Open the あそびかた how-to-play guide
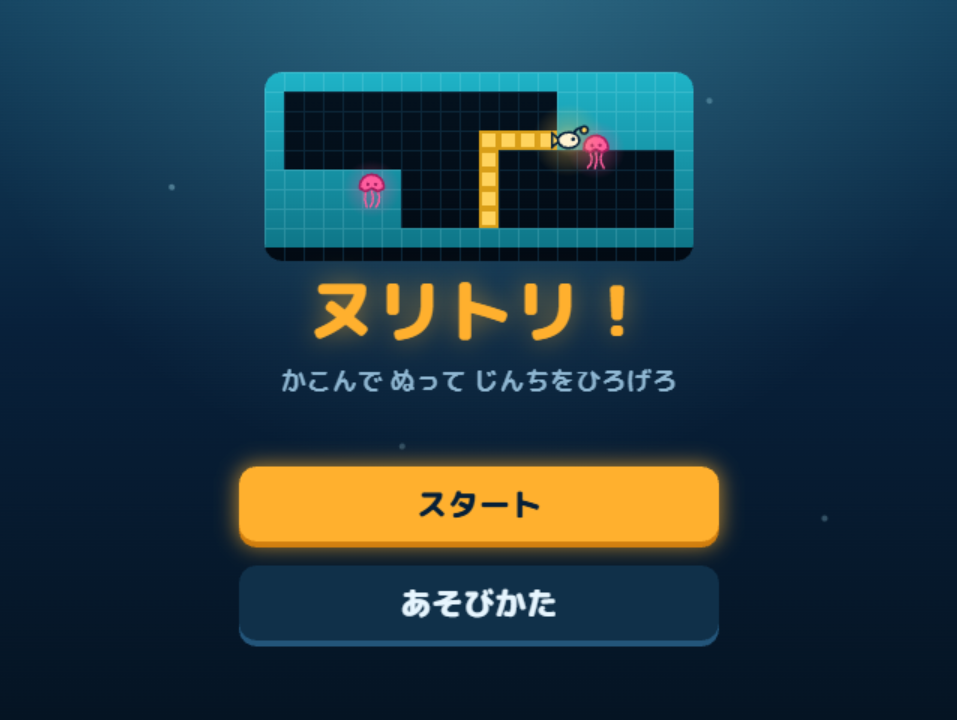The height and width of the screenshot is (720, 957). point(478,605)
